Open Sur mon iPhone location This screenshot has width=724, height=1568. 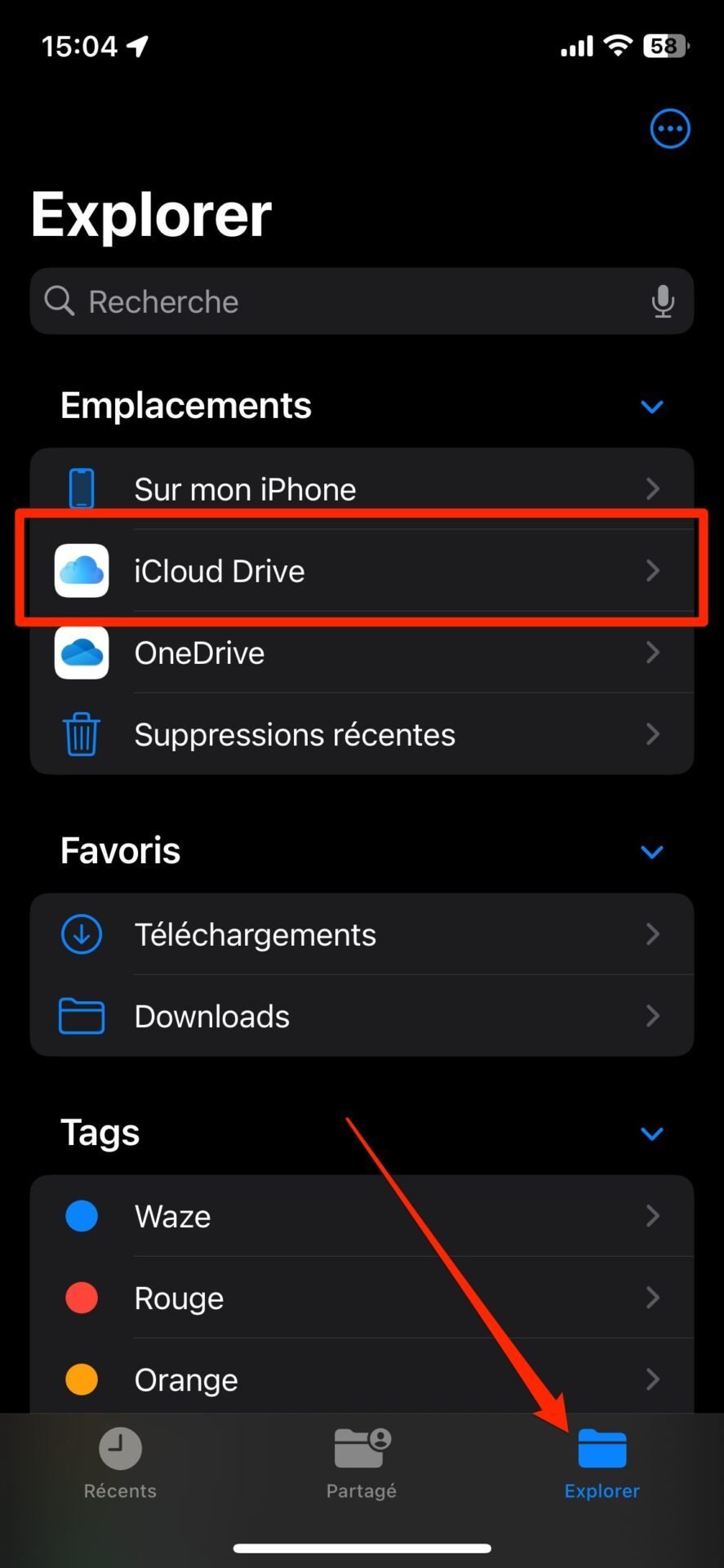pos(362,488)
